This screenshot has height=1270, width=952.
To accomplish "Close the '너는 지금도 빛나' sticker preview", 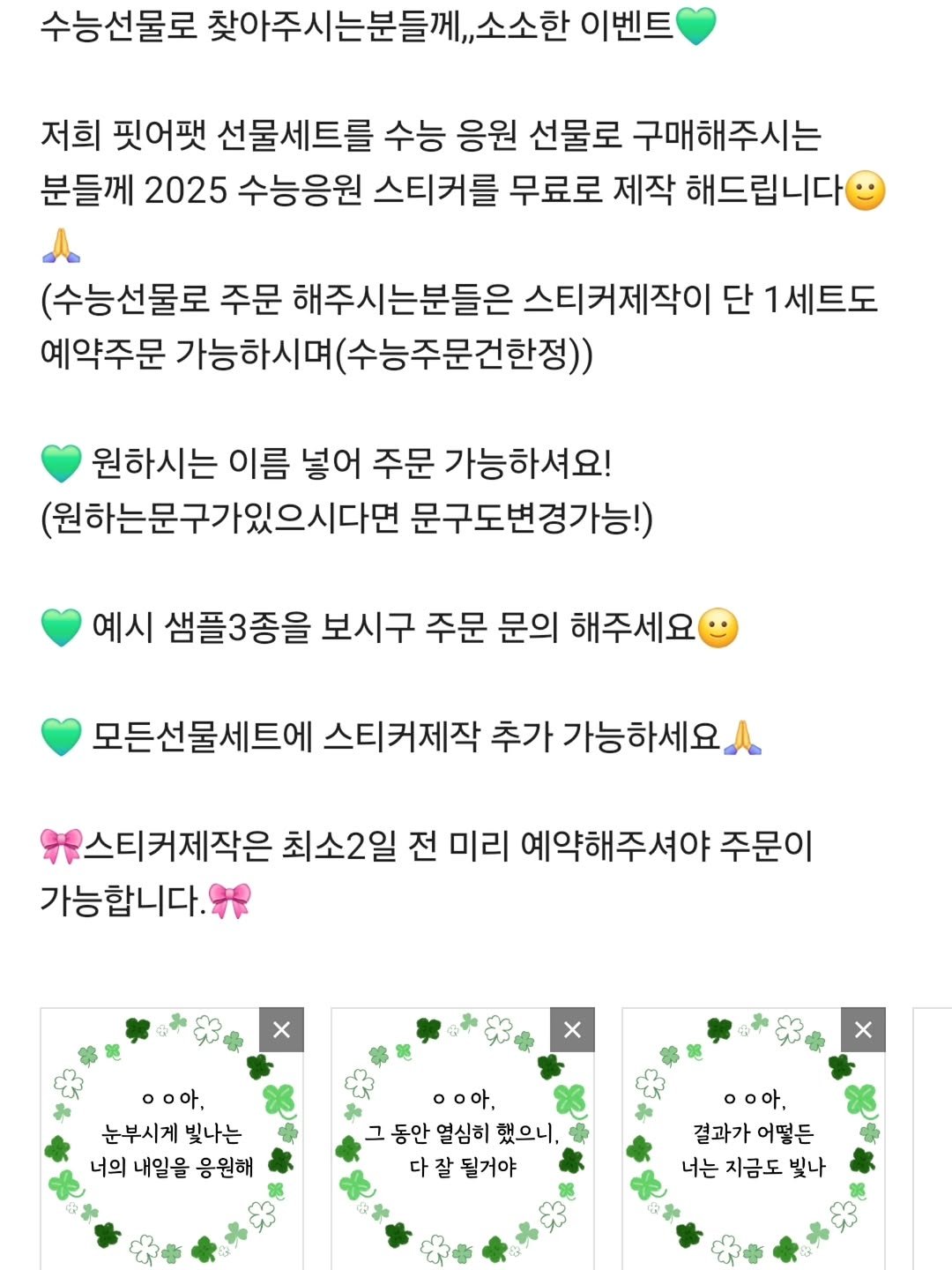I will click(864, 1030).
